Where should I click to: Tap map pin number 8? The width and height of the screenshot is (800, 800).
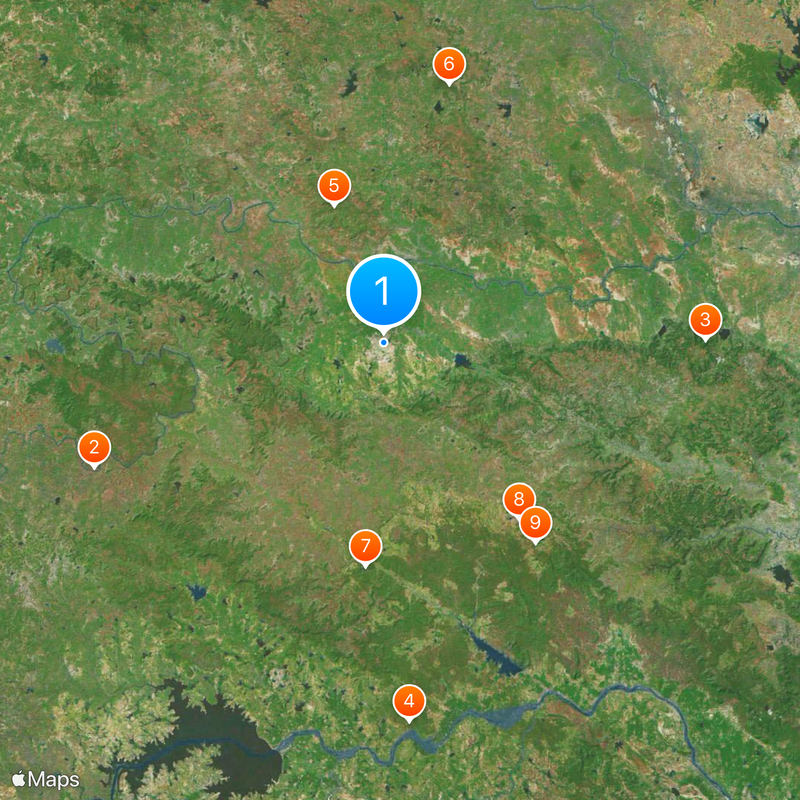[516, 497]
